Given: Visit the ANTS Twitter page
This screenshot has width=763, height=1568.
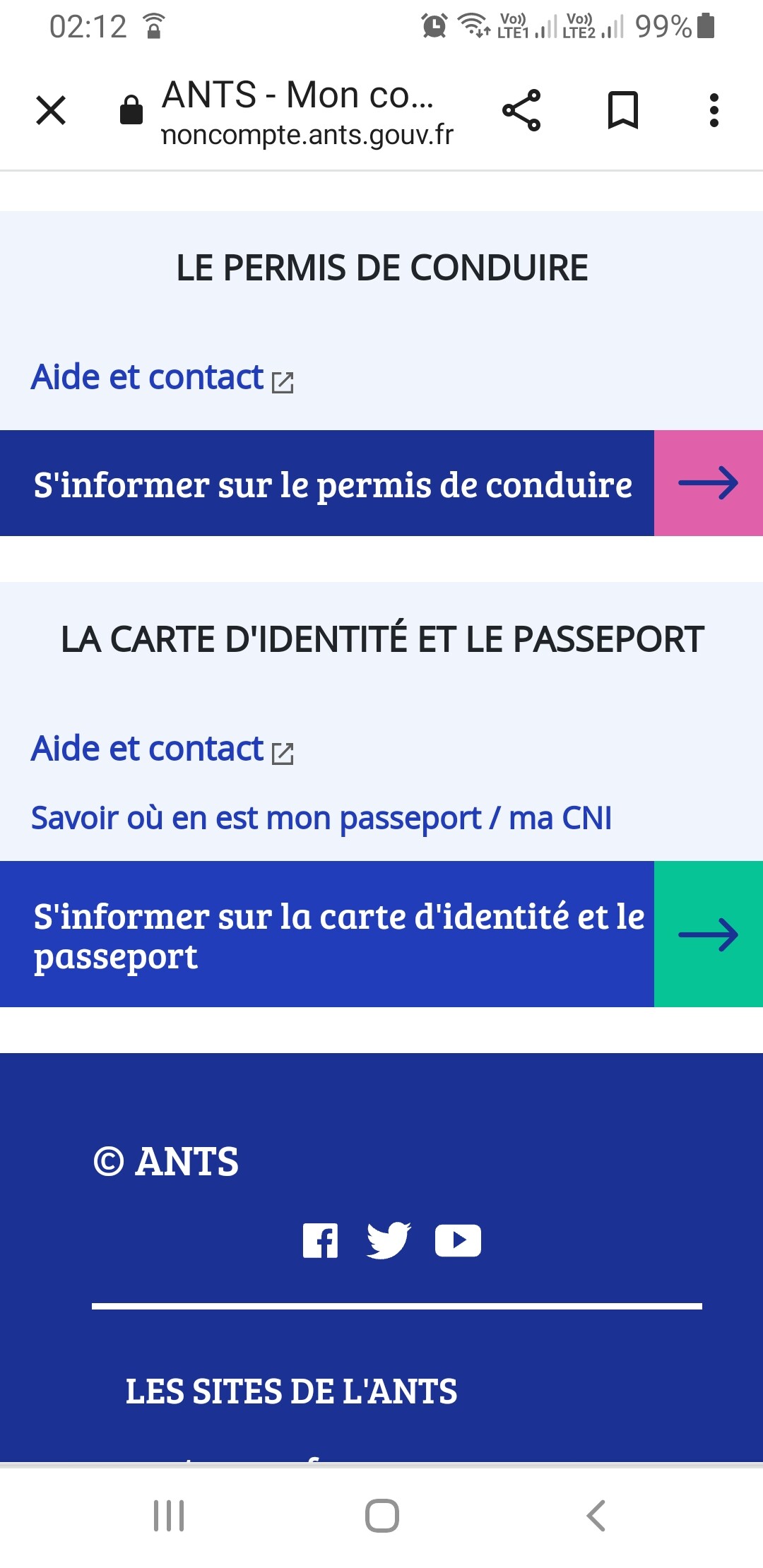Looking at the screenshot, I should point(389,1240).
